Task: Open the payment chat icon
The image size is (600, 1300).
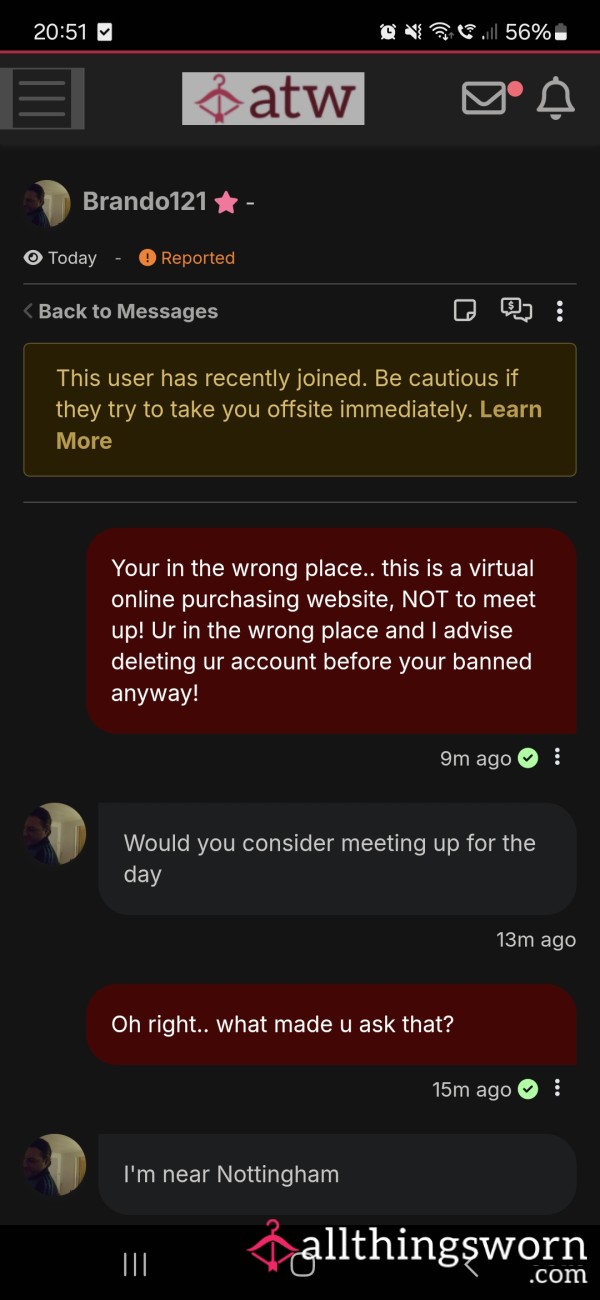Action: point(516,311)
